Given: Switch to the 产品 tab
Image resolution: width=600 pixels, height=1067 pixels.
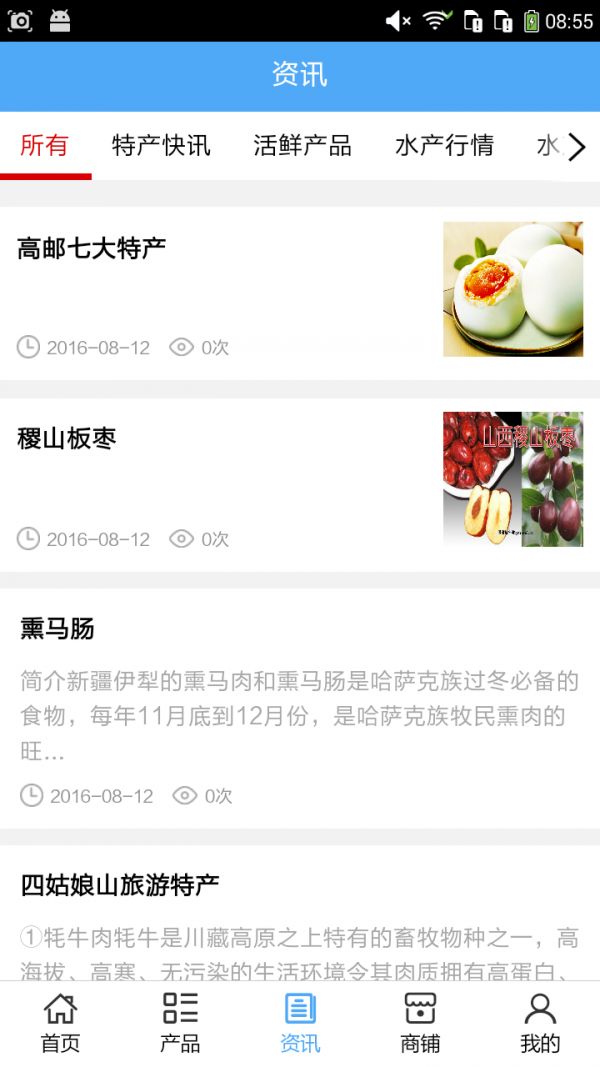Looking at the screenshot, I should click(x=180, y=1023).
